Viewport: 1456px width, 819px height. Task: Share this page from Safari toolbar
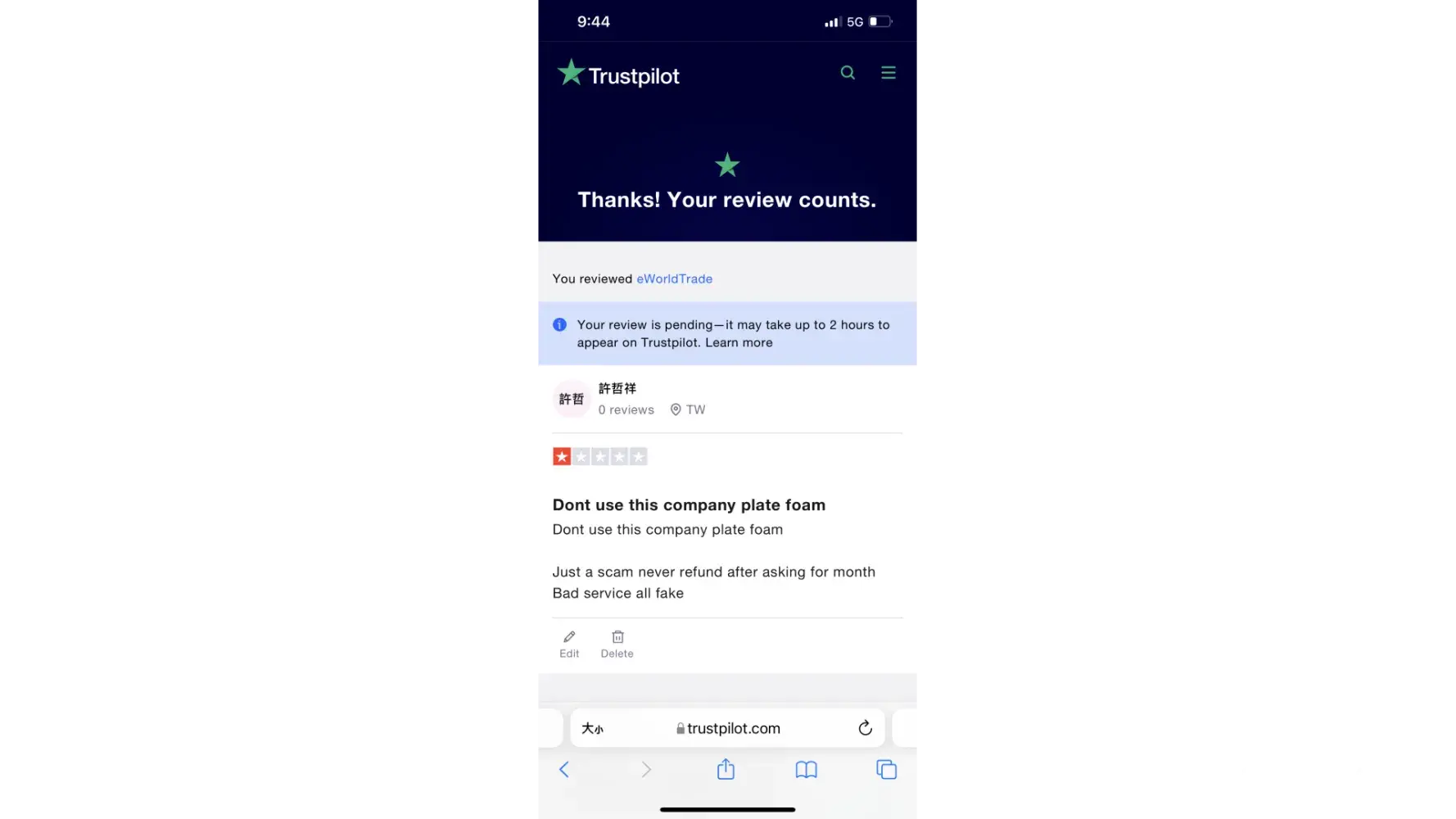(726, 769)
